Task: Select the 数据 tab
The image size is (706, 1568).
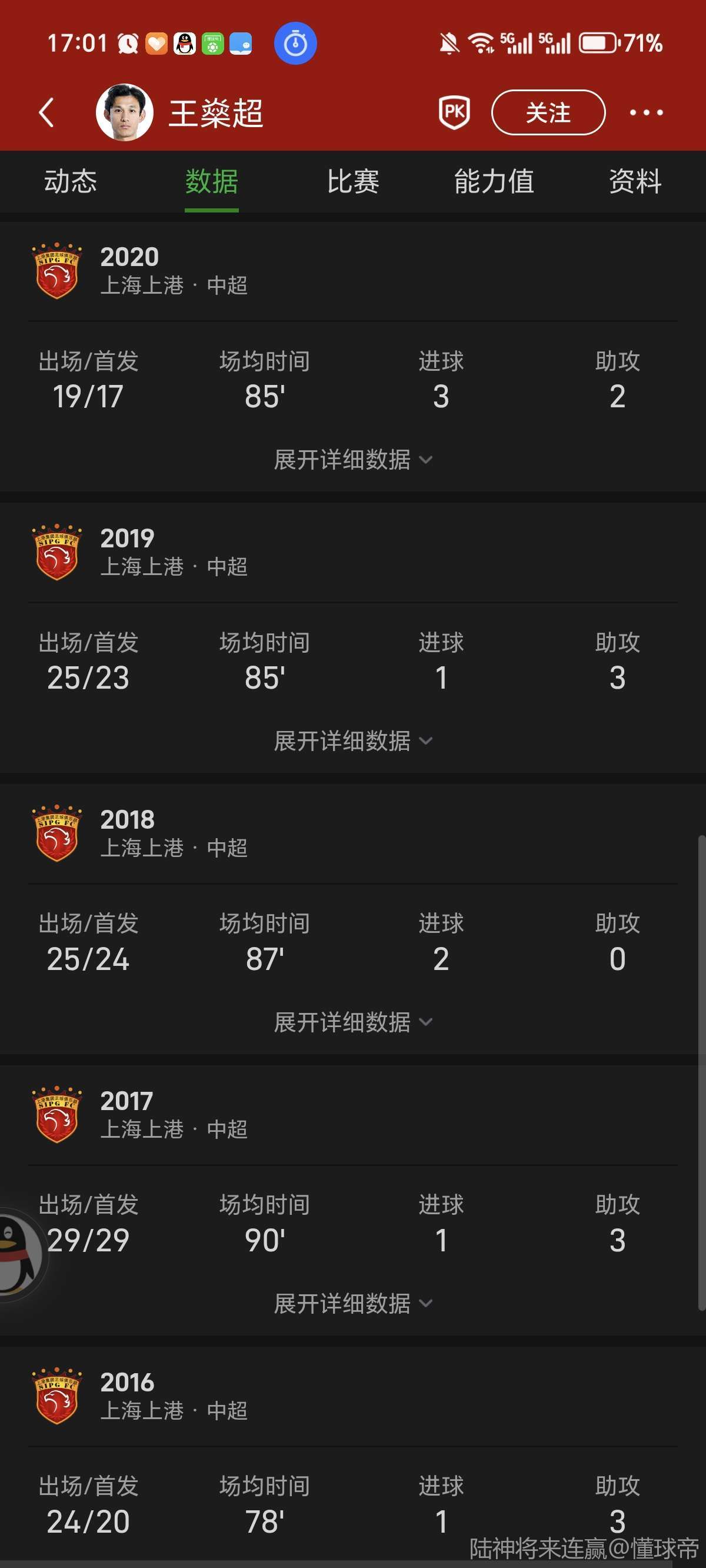Action: [x=211, y=181]
